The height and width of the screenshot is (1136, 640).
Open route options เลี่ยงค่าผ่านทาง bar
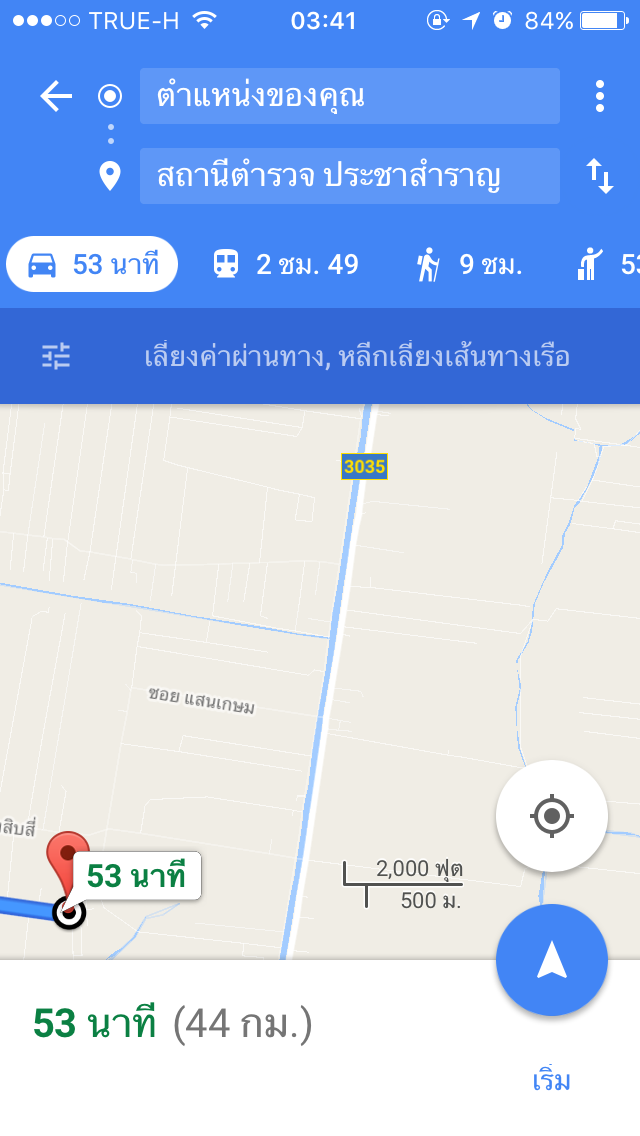coord(320,356)
